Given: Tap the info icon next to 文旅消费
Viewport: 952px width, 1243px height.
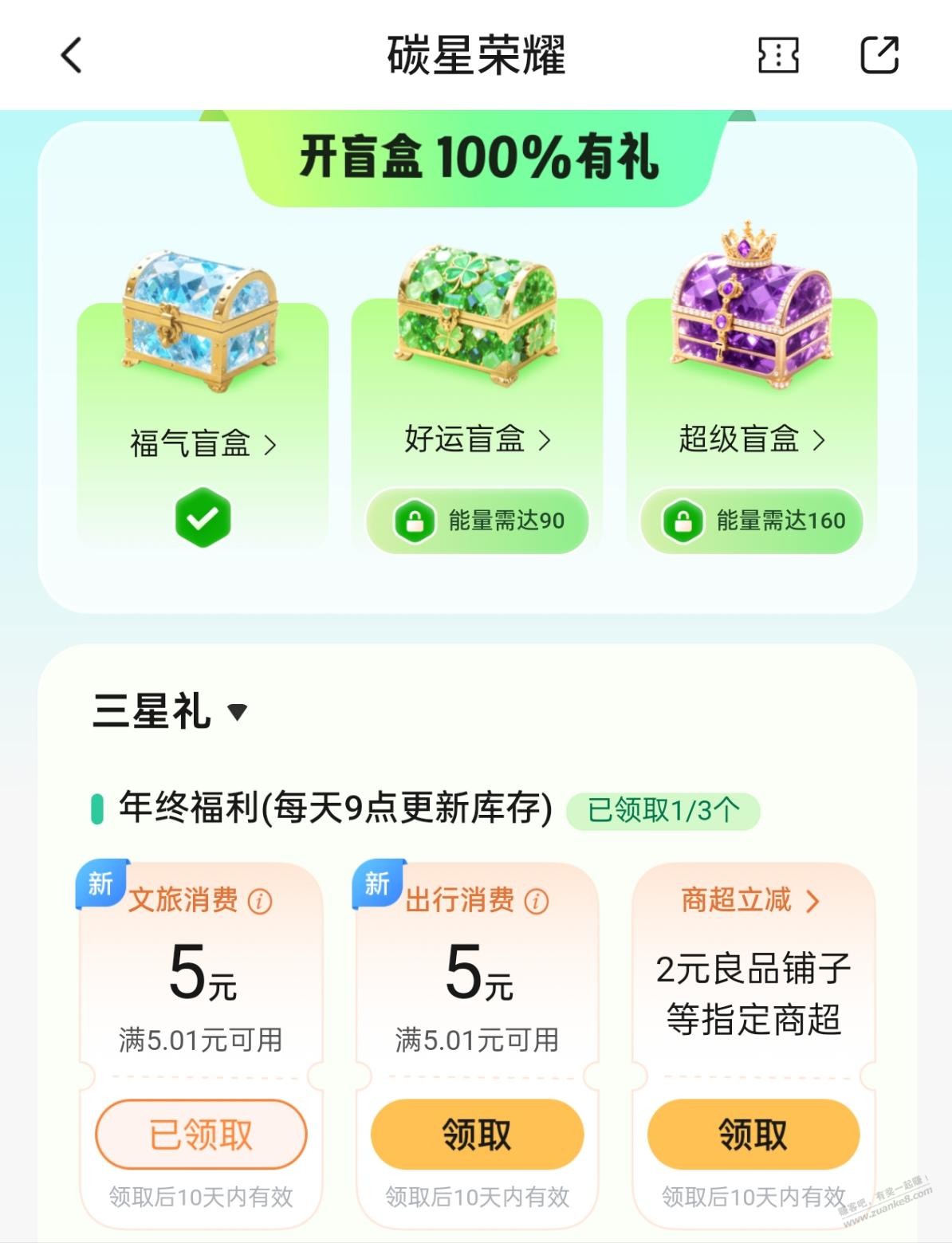Looking at the screenshot, I should coord(261,902).
